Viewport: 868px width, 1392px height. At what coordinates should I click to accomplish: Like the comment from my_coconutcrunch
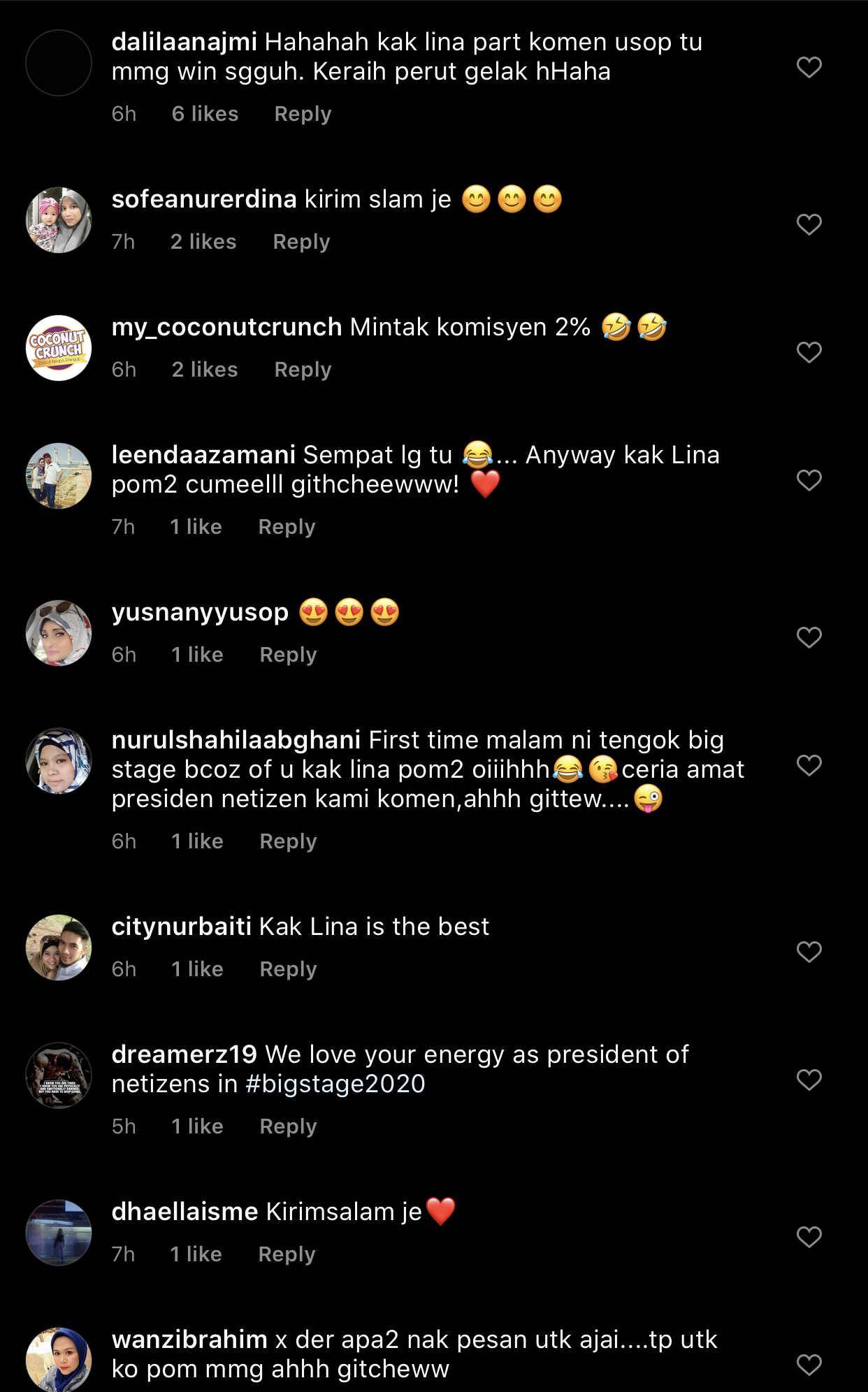click(809, 352)
